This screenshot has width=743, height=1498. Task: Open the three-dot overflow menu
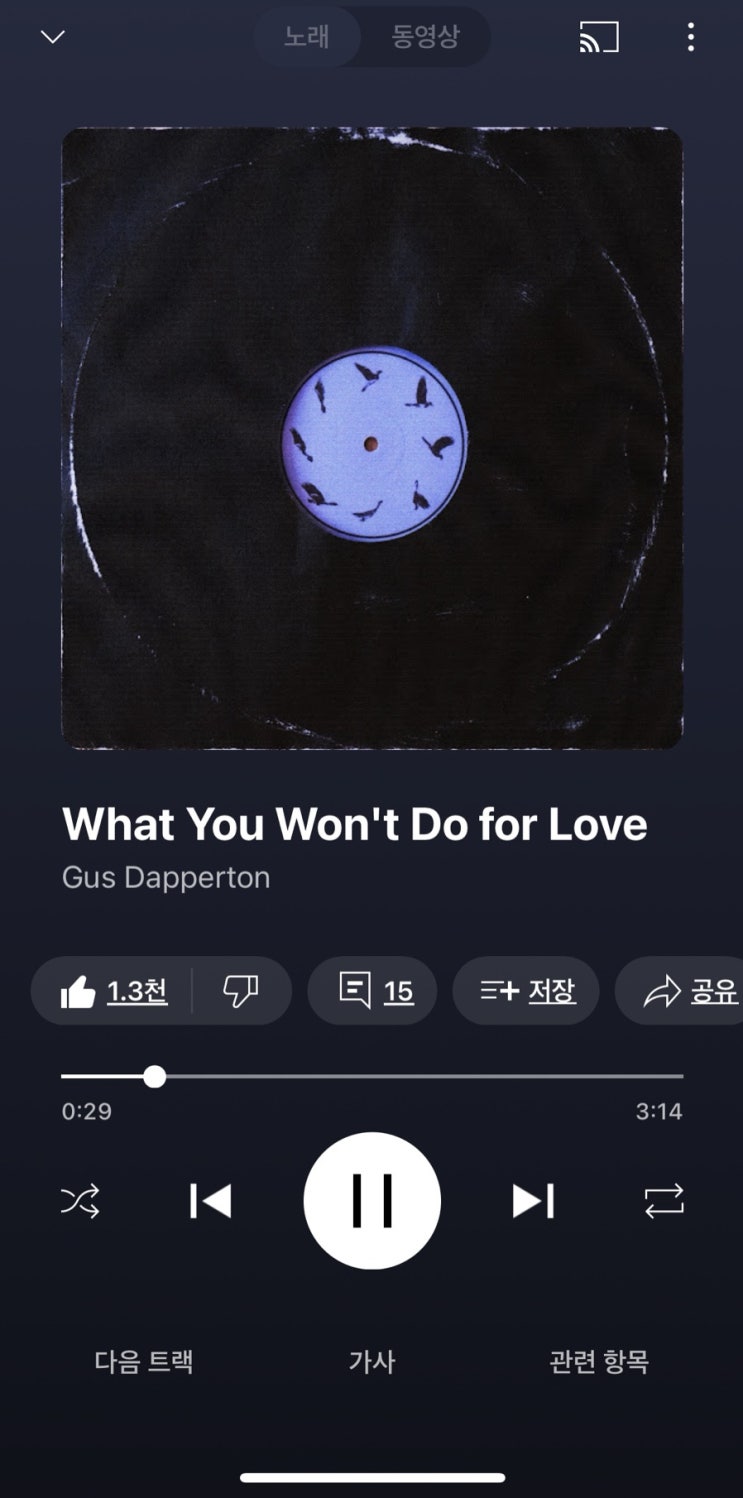point(690,37)
